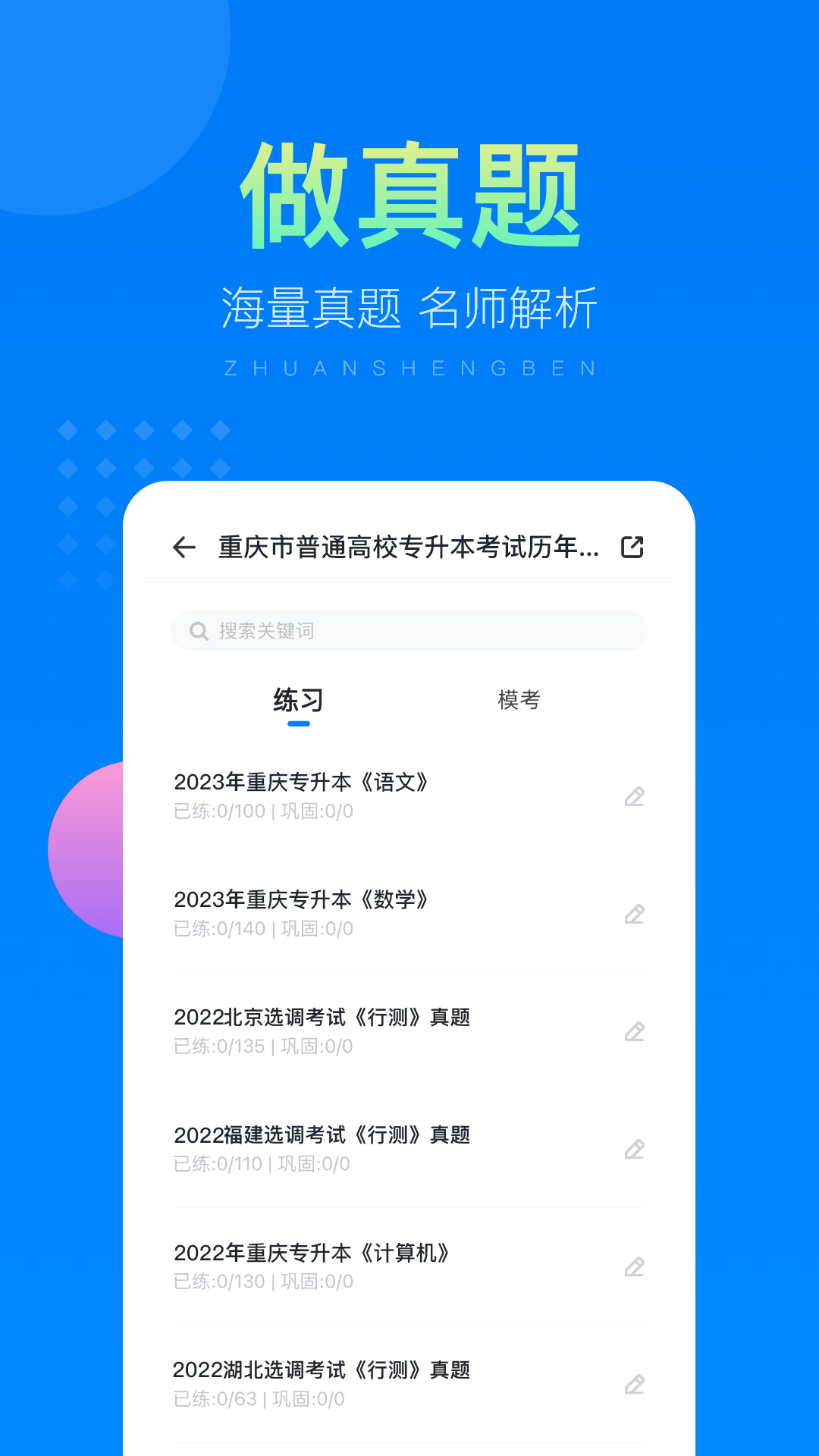Open the 2022湖北选调考试《行测》真题 item
The width and height of the screenshot is (819, 1456).
[322, 1371]
